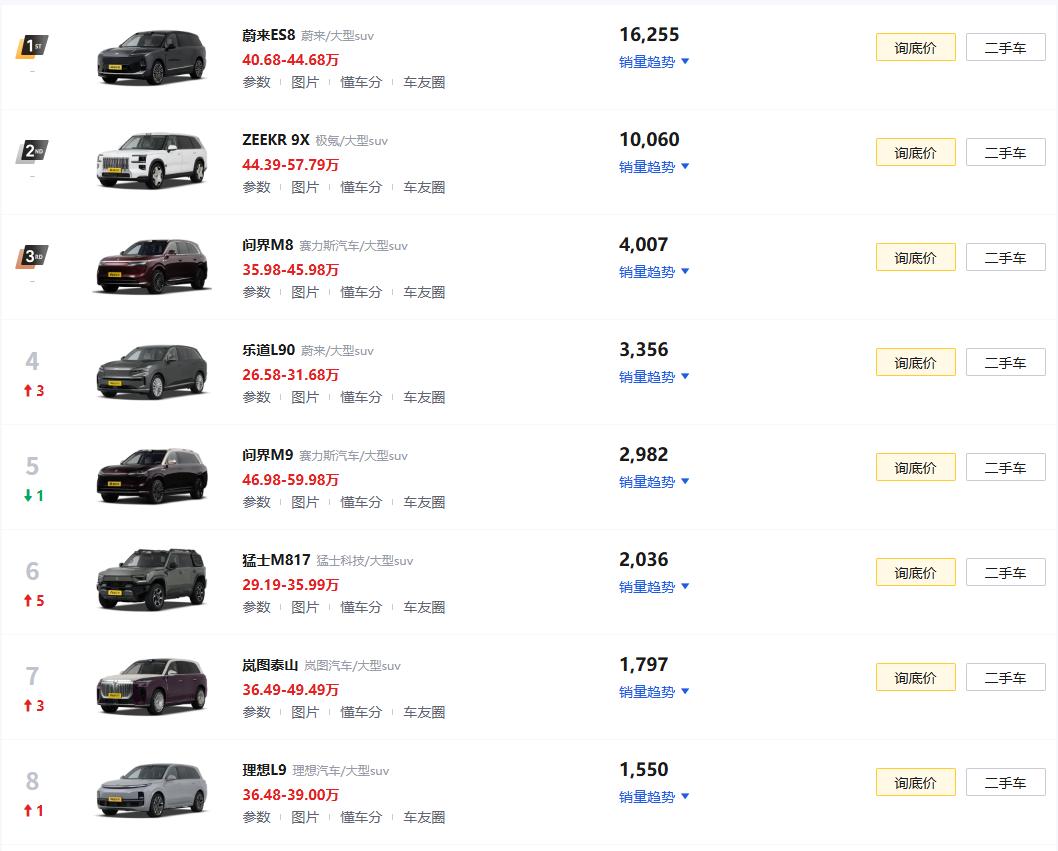
Task: Open 懂车分 for 猛士M817
Action: tap(361, 607)
